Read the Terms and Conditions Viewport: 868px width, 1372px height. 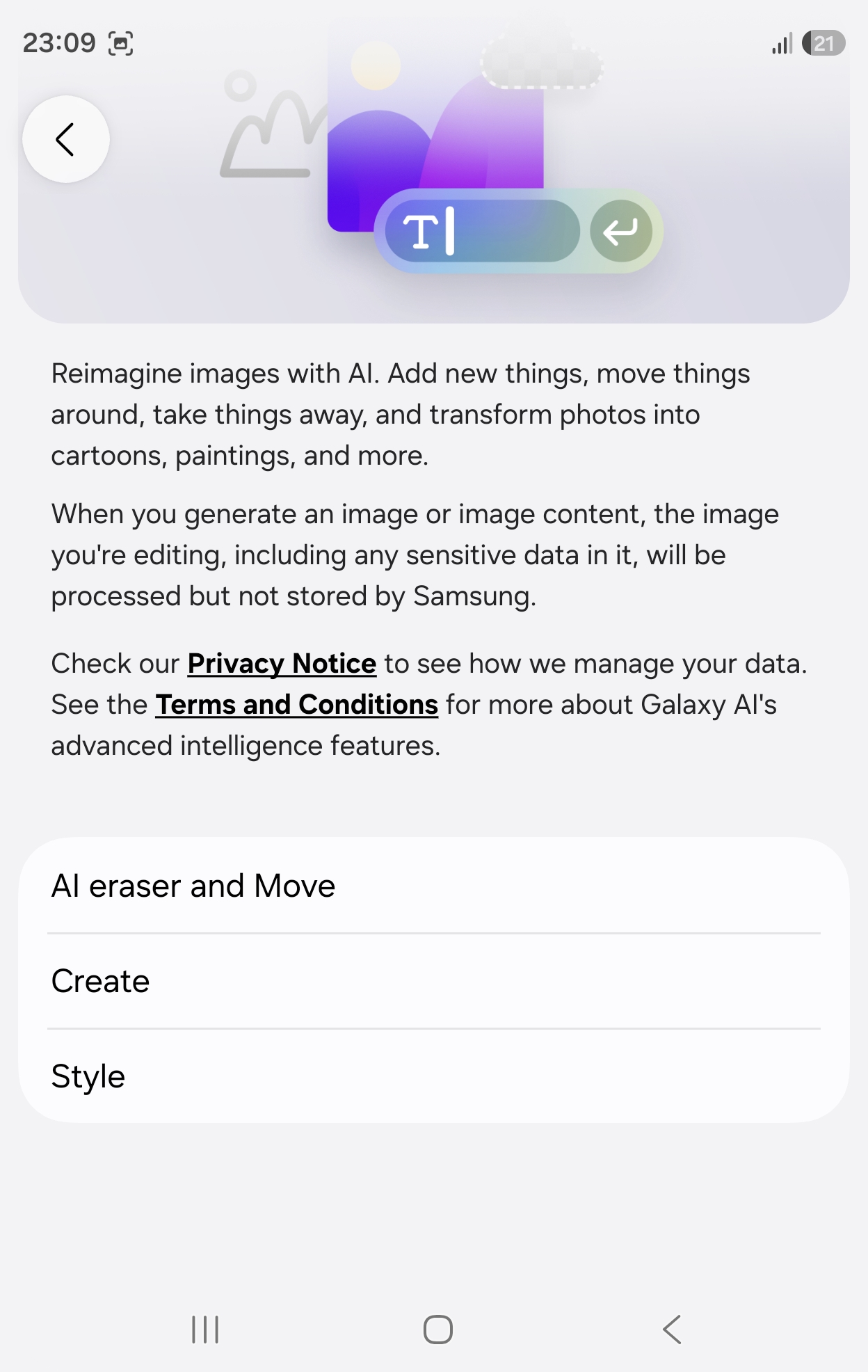(x=296, y=705)
